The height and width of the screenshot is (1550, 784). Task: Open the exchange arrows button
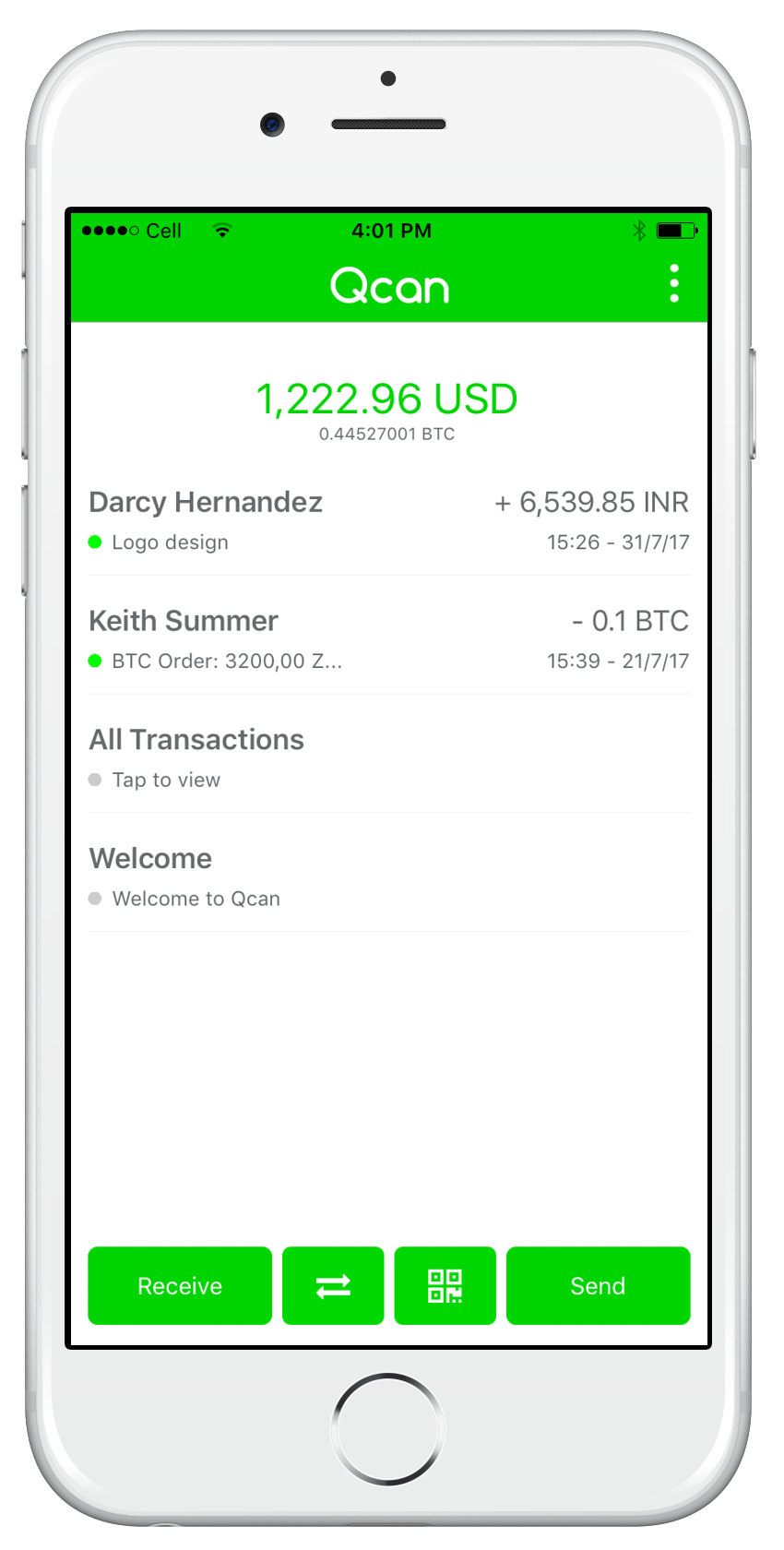[333, 1285]
